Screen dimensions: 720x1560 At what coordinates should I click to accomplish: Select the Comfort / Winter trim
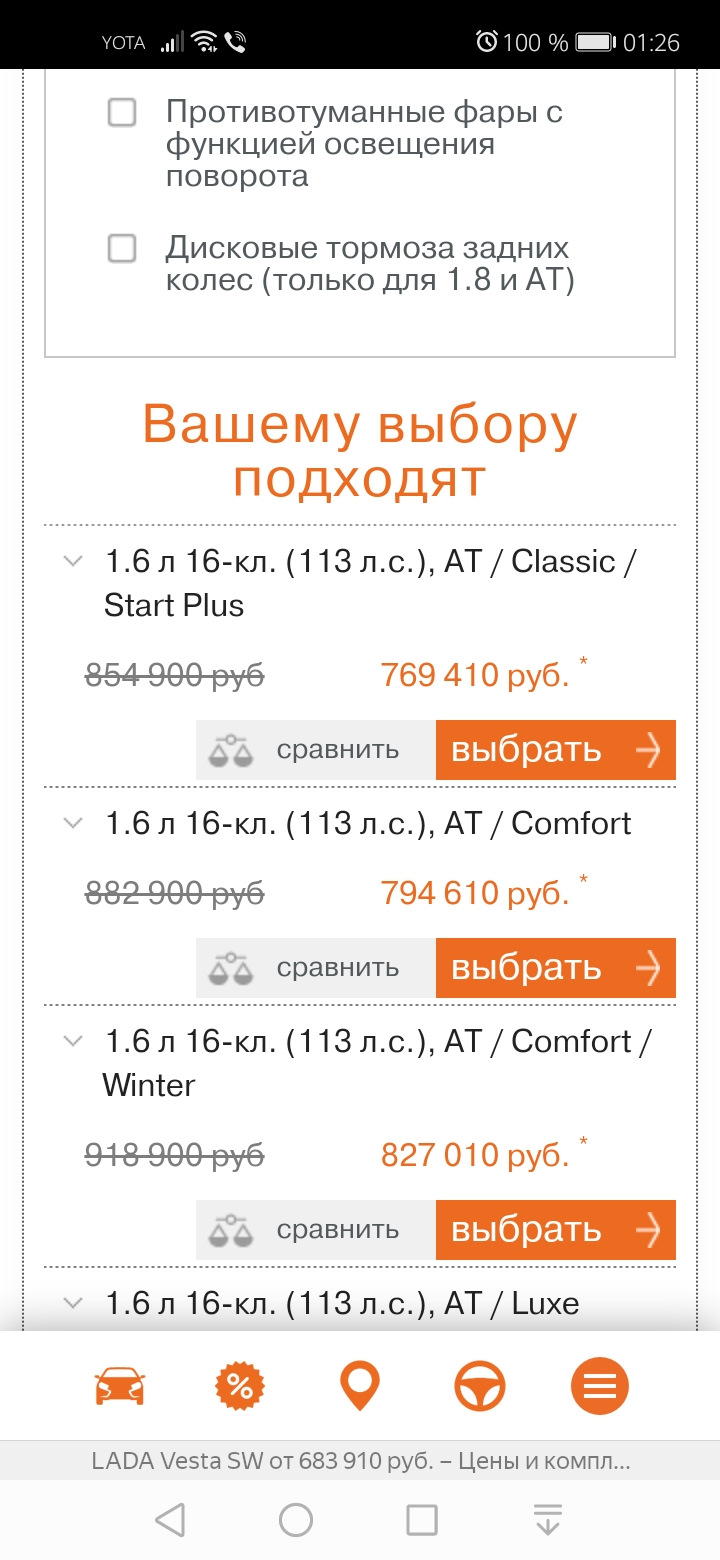point(555,1230)
